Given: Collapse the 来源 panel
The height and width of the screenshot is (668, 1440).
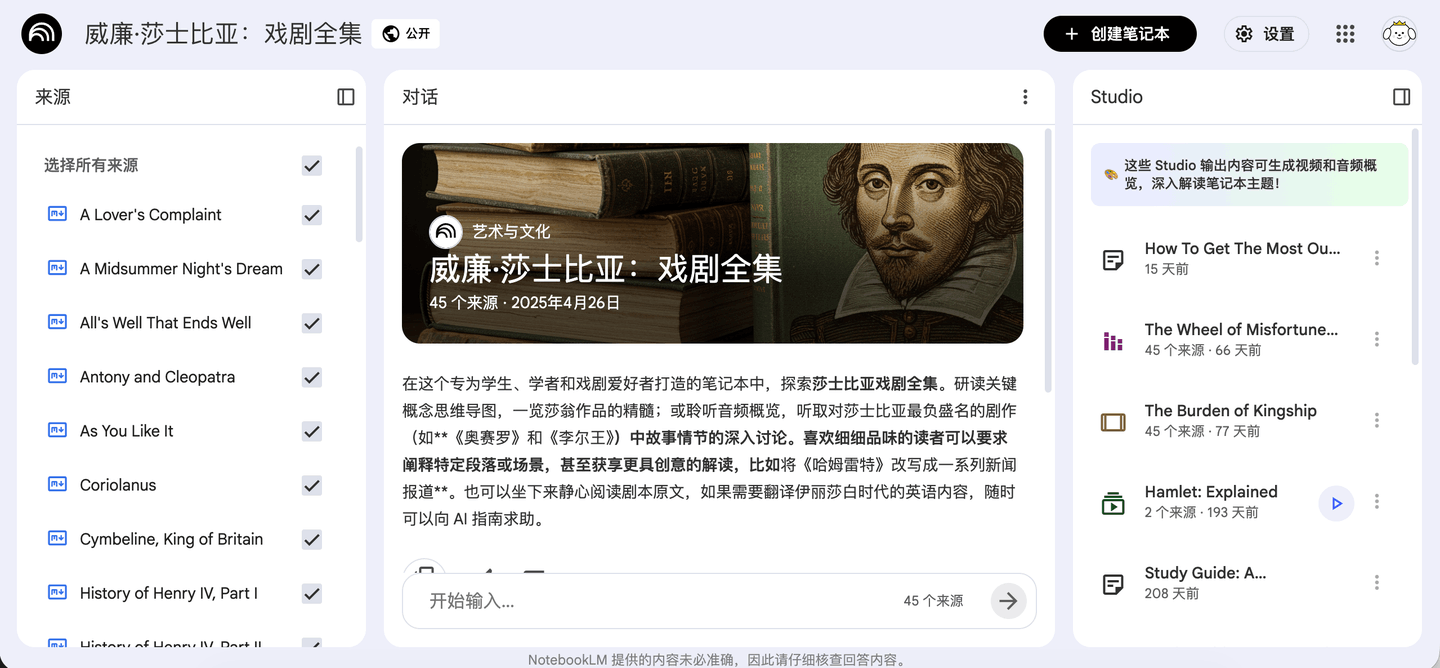Looking at the screenshot, I should [x=346, y=97].
